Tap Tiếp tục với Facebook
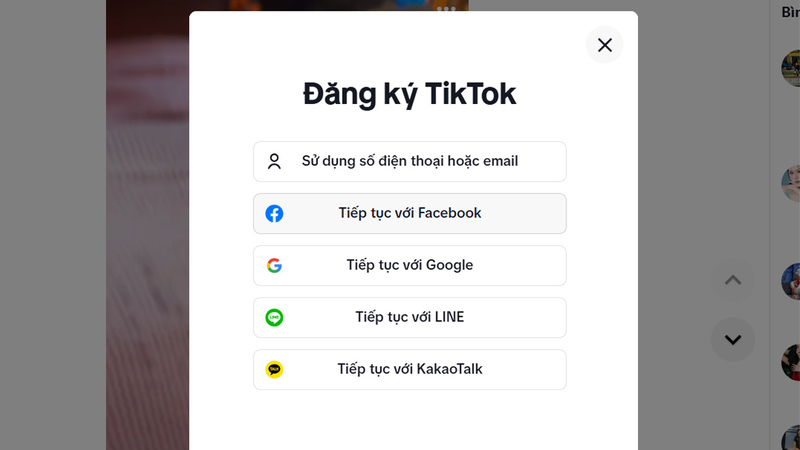The image size is (800, 450). click(x=409, y=213)
